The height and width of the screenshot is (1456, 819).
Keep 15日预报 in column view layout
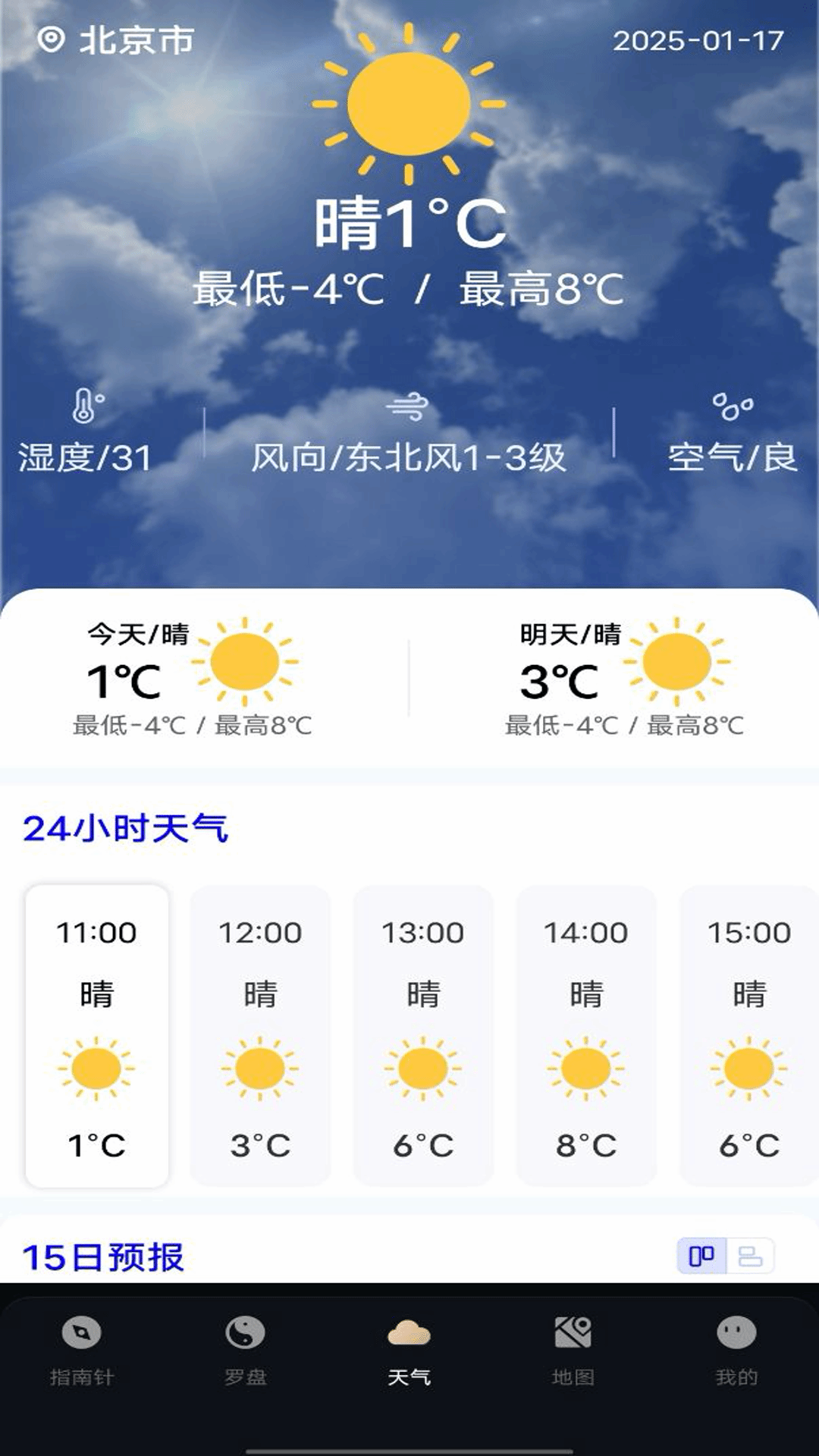(x=702, y=1253)
